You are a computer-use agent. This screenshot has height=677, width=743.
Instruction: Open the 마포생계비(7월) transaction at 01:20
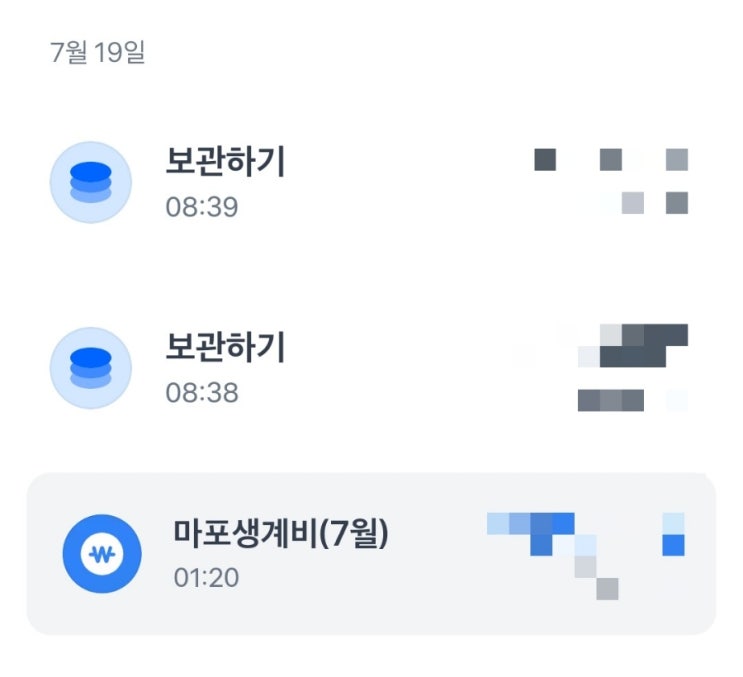[x=371, y=553]
